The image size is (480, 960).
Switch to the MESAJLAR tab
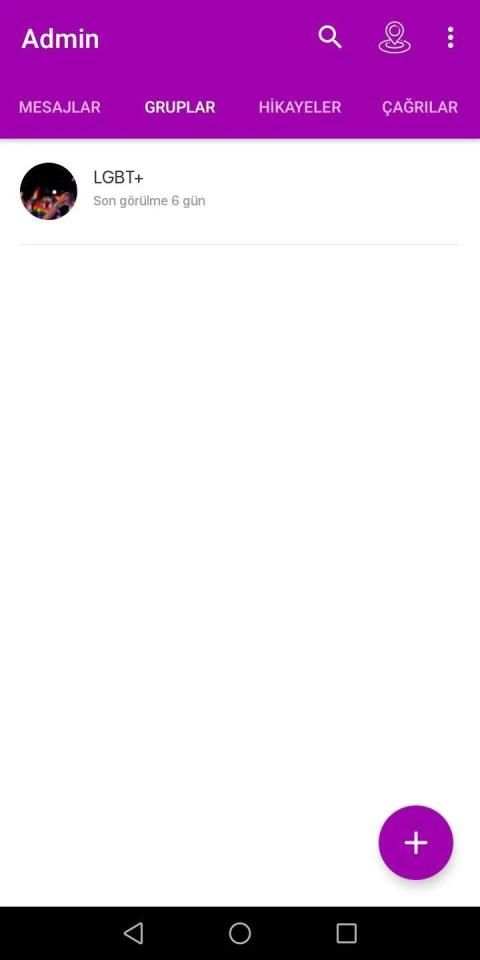(x=60, y=107)
